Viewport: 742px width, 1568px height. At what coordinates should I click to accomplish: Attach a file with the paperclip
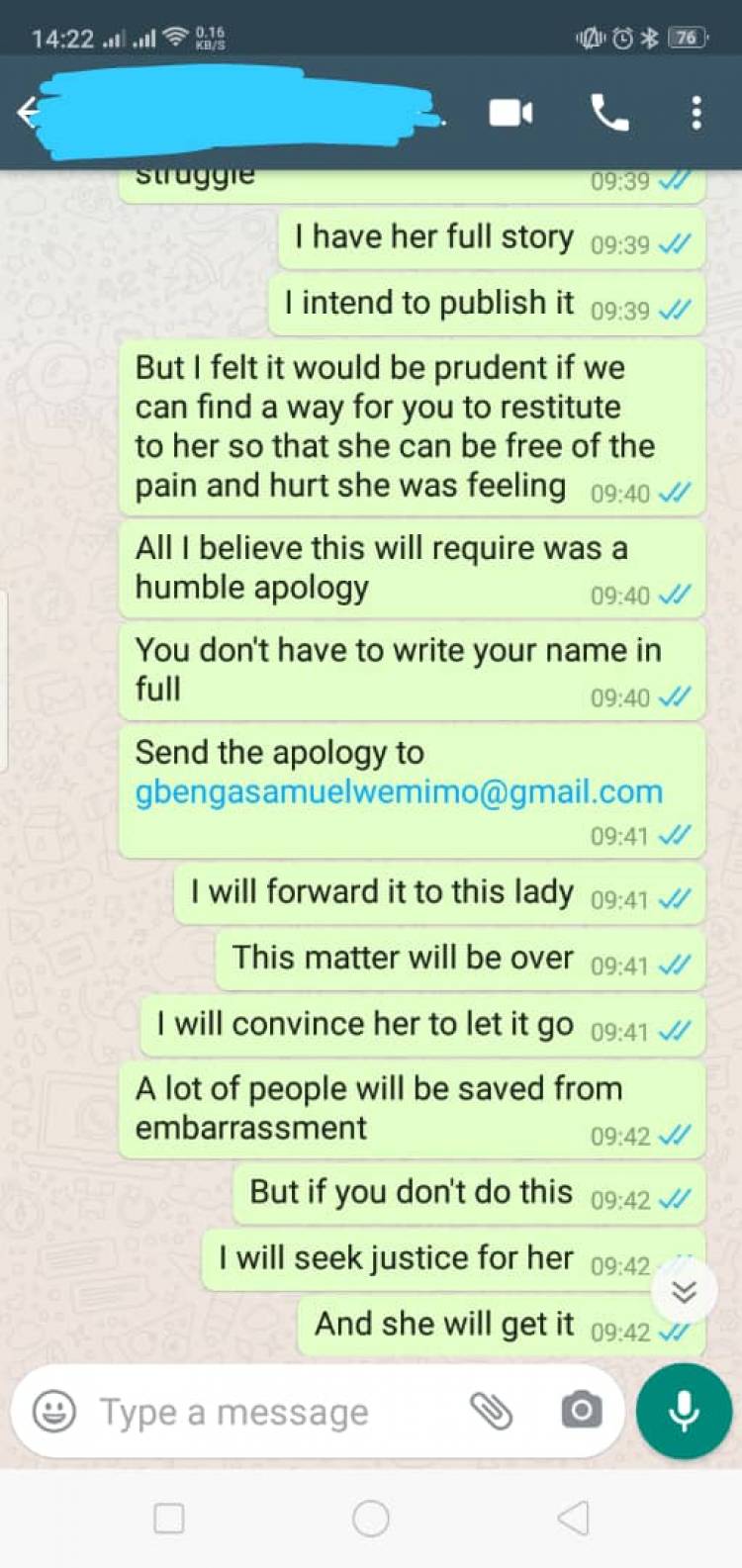point(491,1412)
